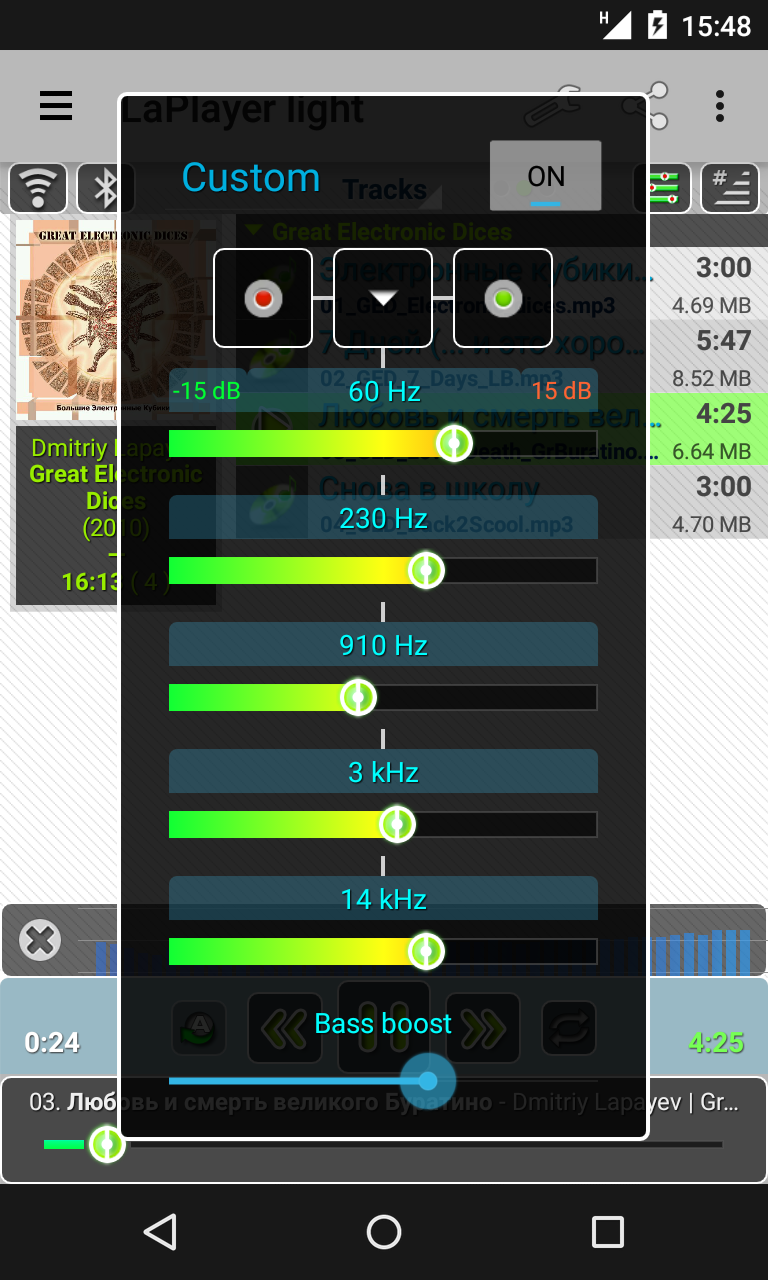Tap the Bass boost slider
This screenshot has height=1280, width=768.
(x=383, y=1080)
